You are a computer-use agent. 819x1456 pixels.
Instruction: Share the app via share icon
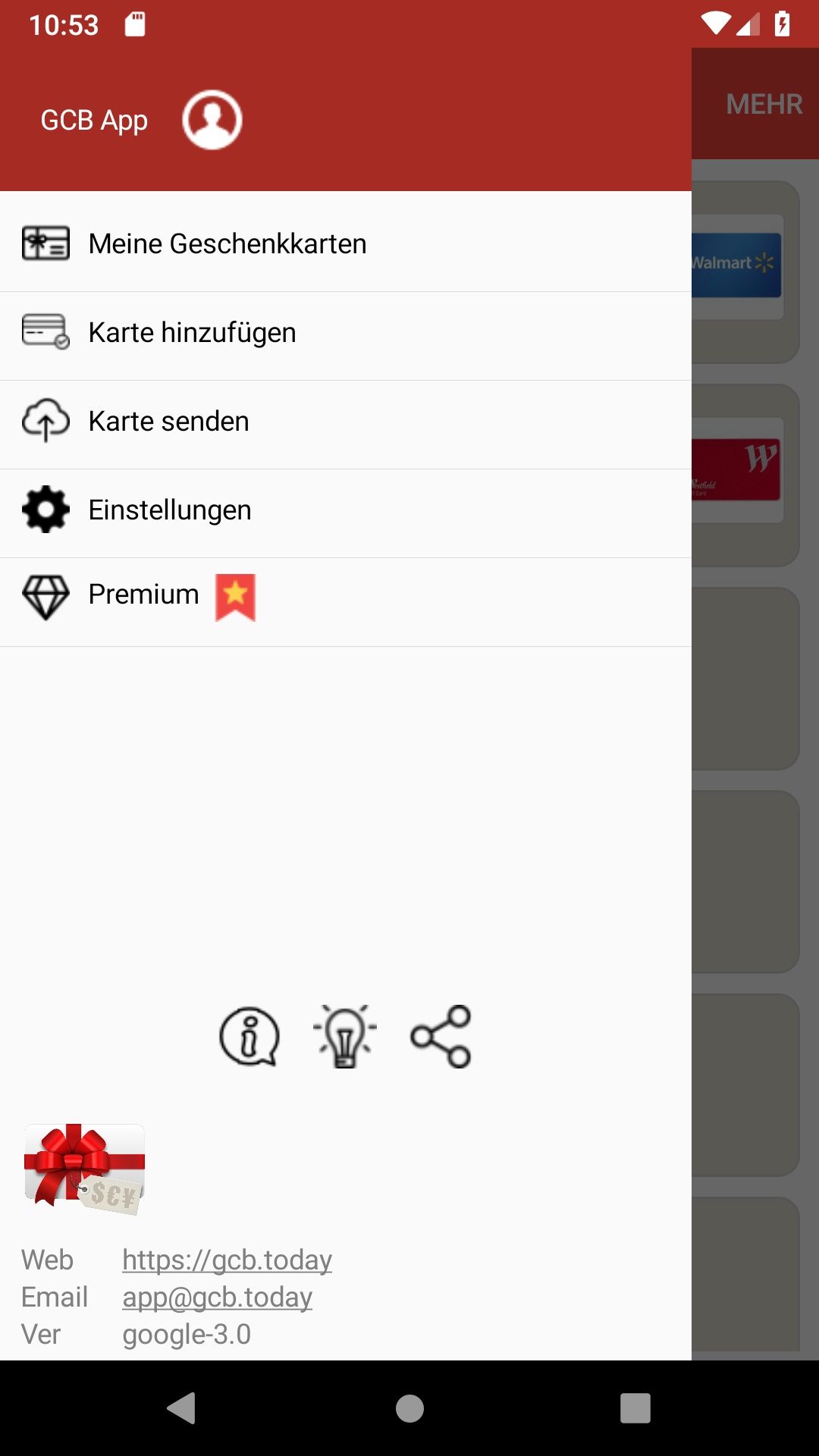(441, 1036)
